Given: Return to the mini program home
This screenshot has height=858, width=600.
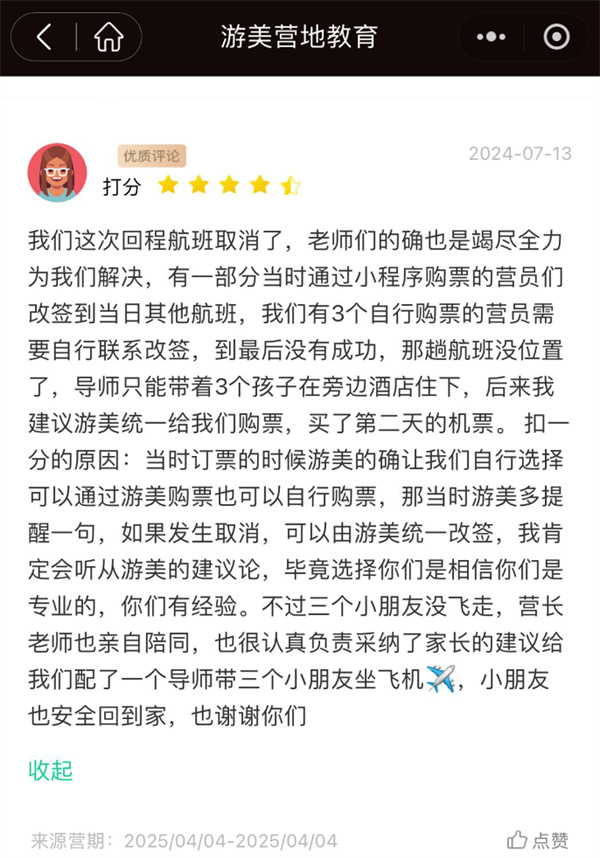Looking at the screenshot, I should [108, 38].
